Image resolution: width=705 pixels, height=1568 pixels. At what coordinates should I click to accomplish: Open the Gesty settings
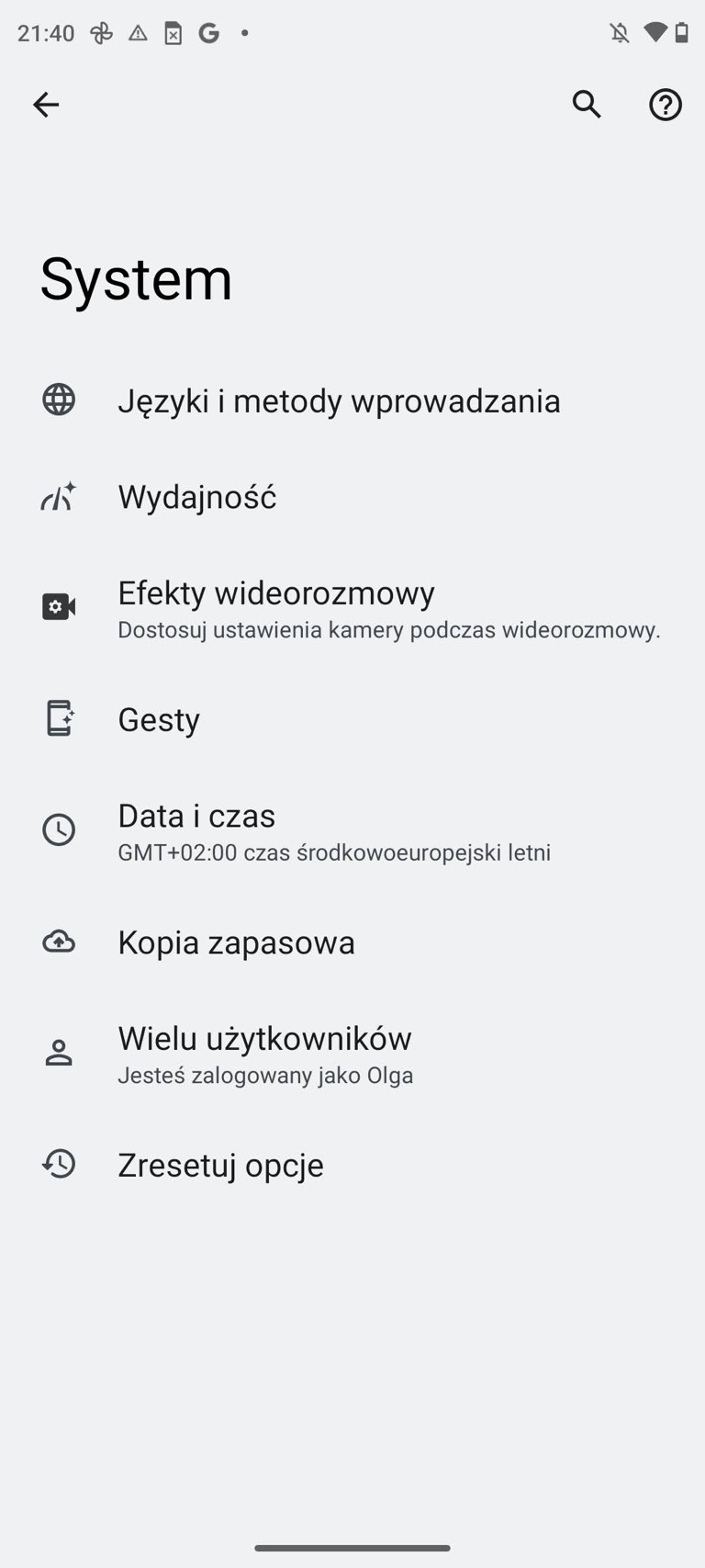pos(352,719)
